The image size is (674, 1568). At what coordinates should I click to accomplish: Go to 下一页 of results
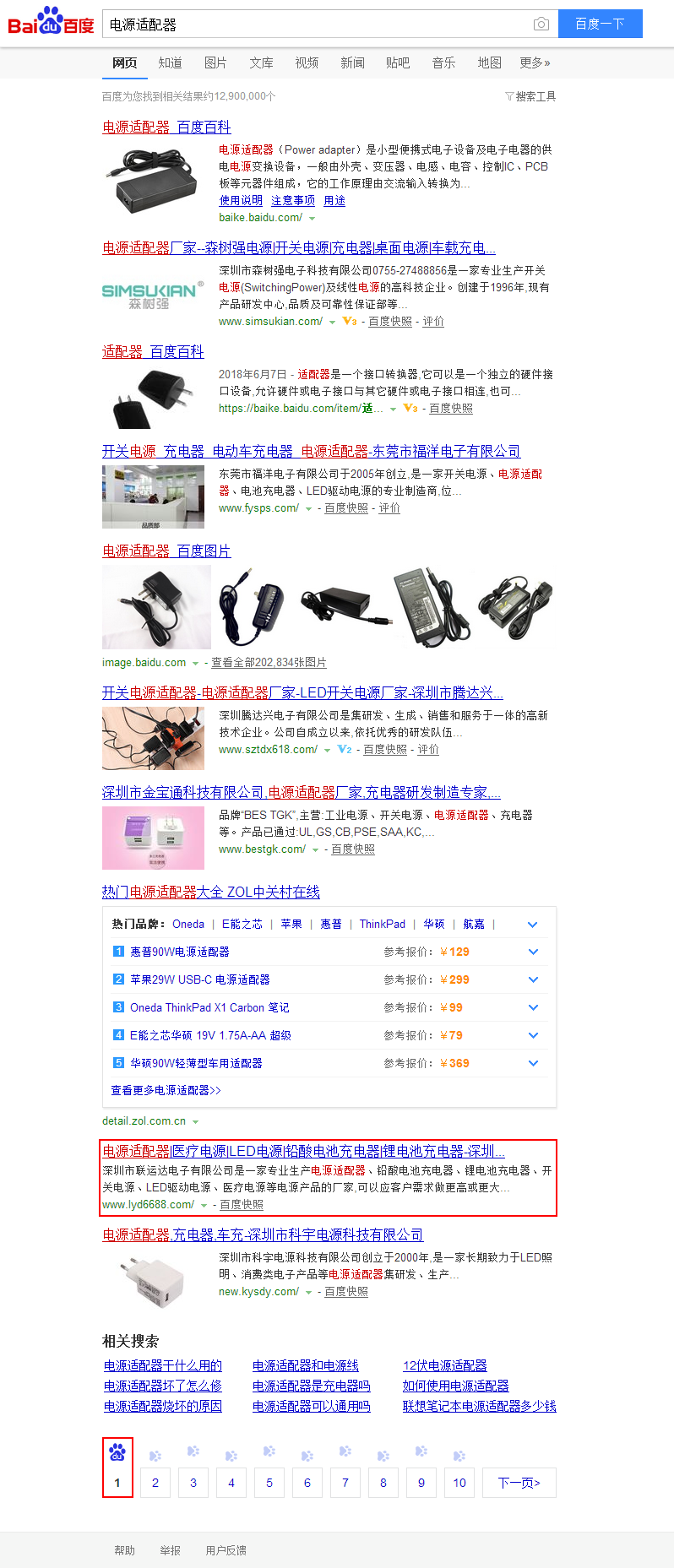pos(519,1482)
